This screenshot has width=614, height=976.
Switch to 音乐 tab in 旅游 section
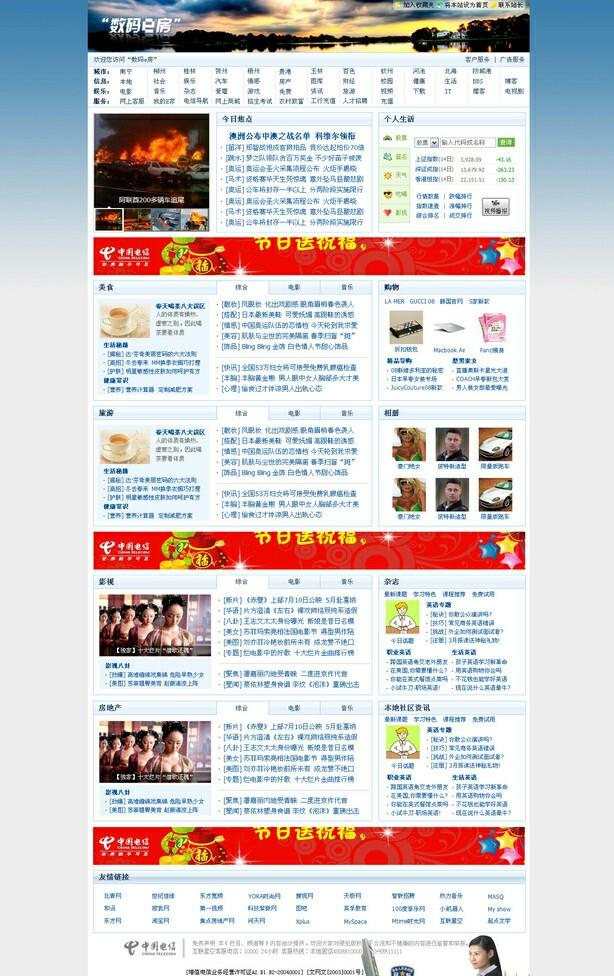pyautogui.click(x=346, y=412)
